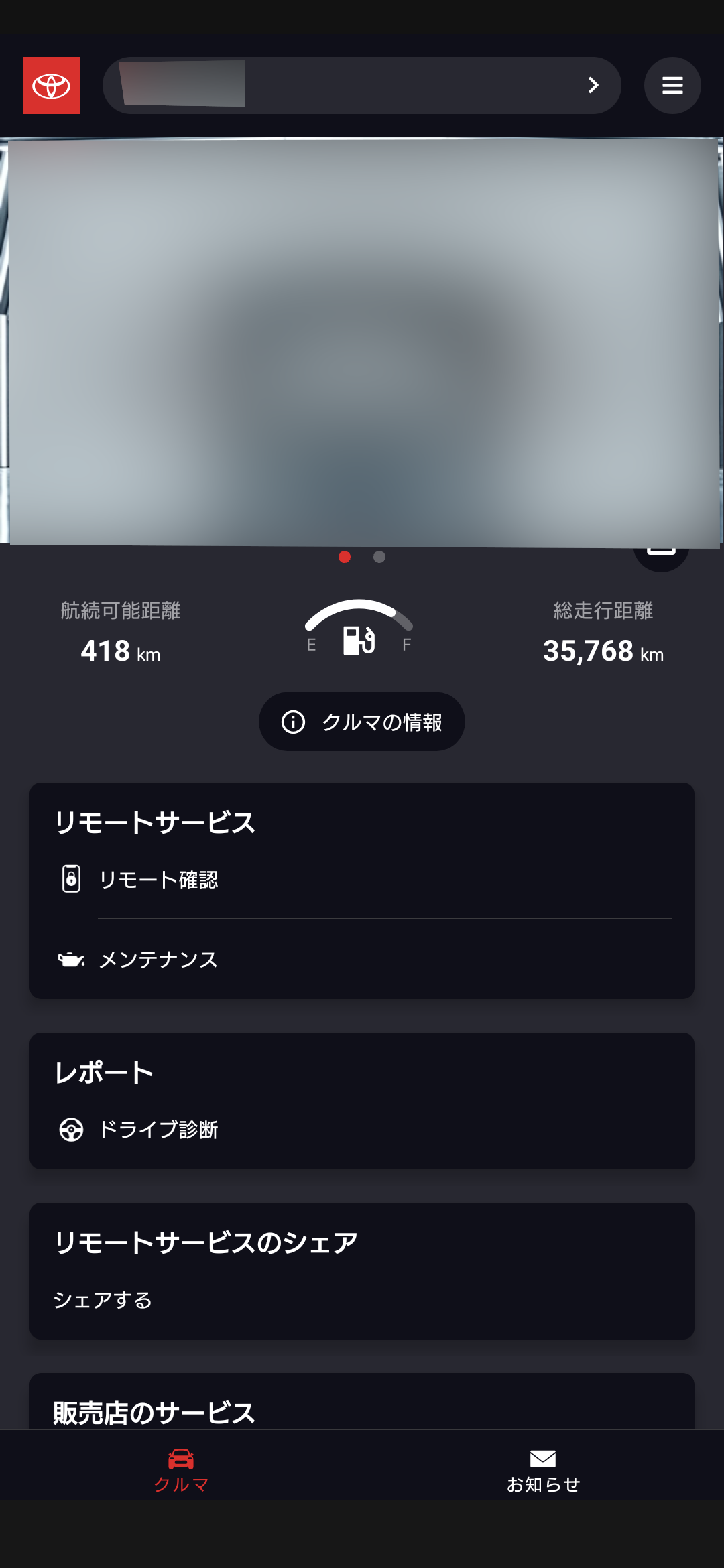Open the info icon on クルマの情報
724x1568 pixels.
294,722
